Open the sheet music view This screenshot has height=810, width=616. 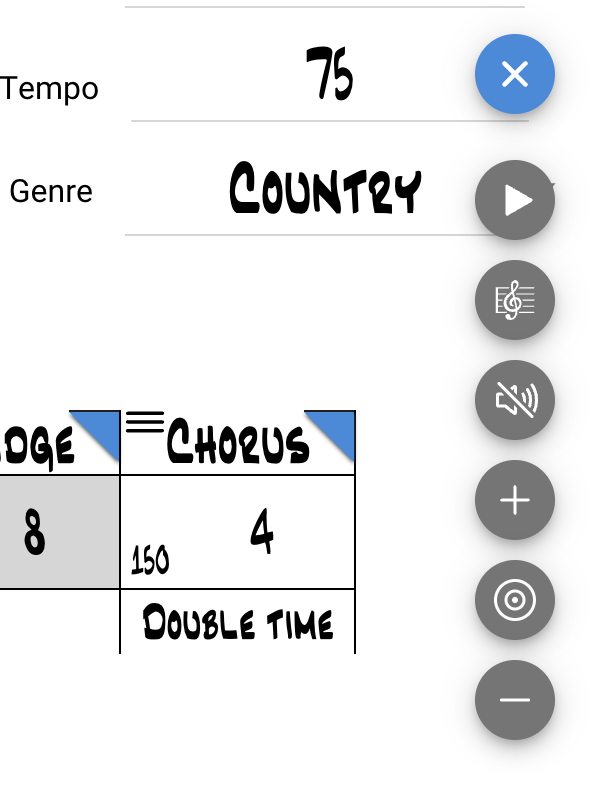(514, 300)
